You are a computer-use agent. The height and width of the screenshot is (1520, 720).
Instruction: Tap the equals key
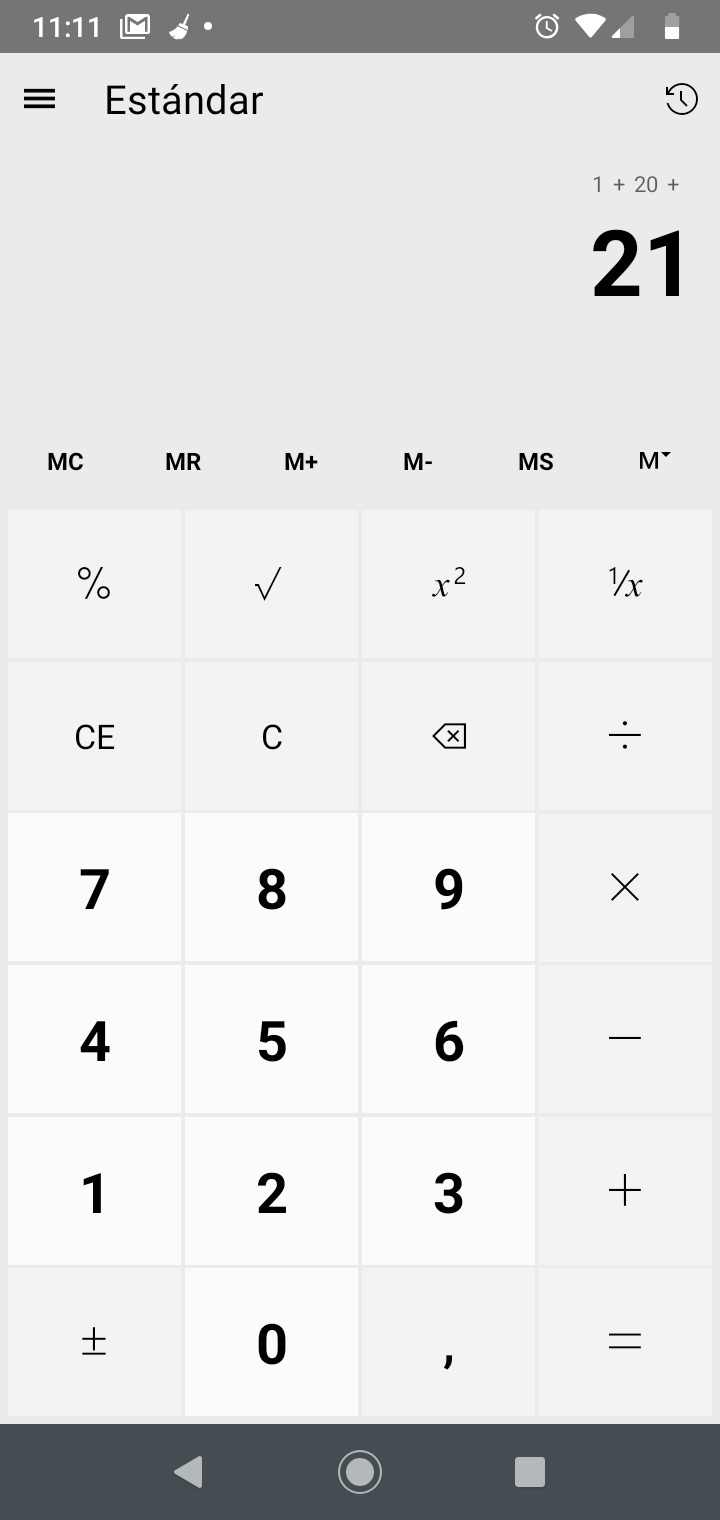click(x=625, y=1342)
